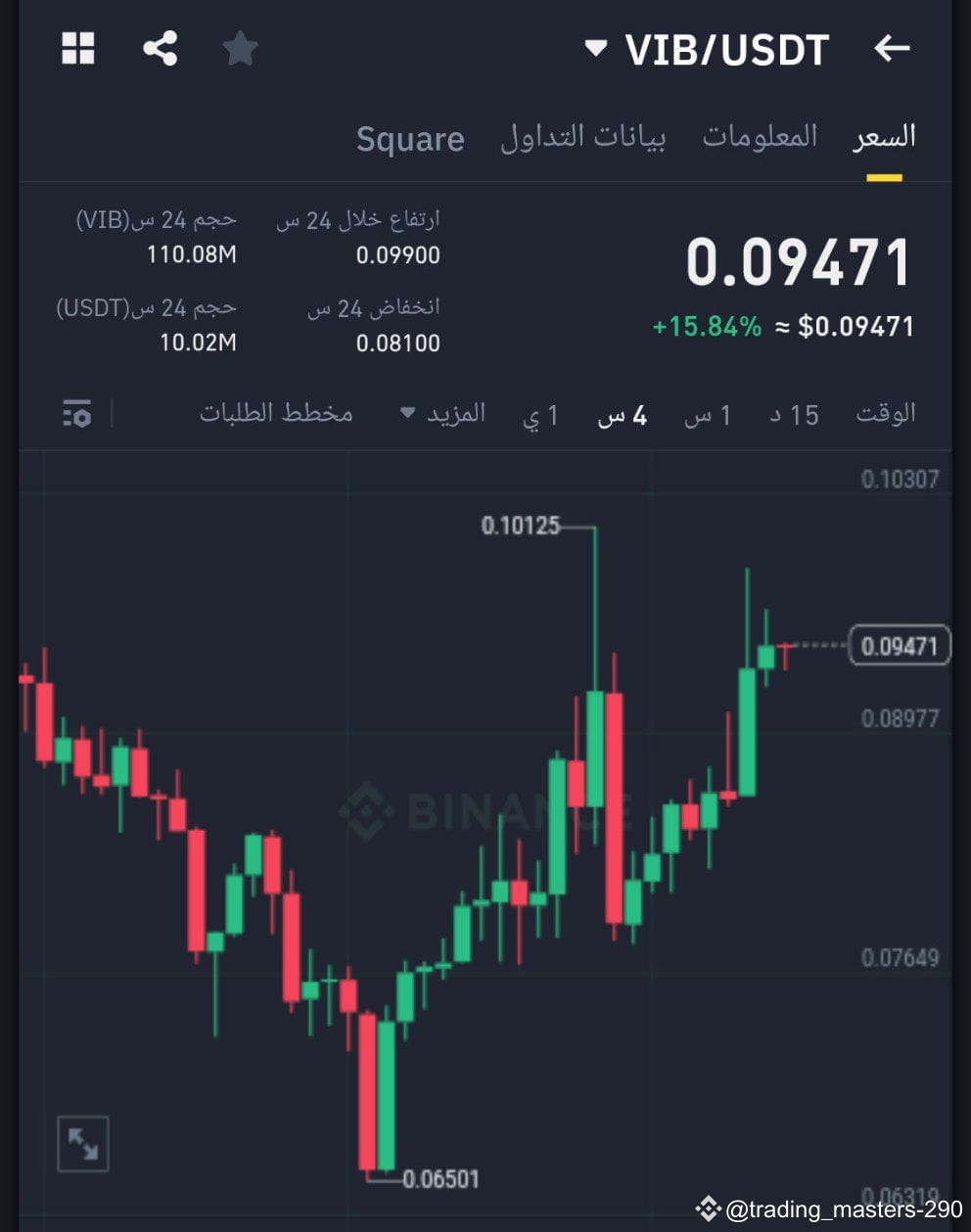The width and height of the screenshot is (971, 1232).
Task: Select the +15.84% change indicator
Action: [707, 326]
